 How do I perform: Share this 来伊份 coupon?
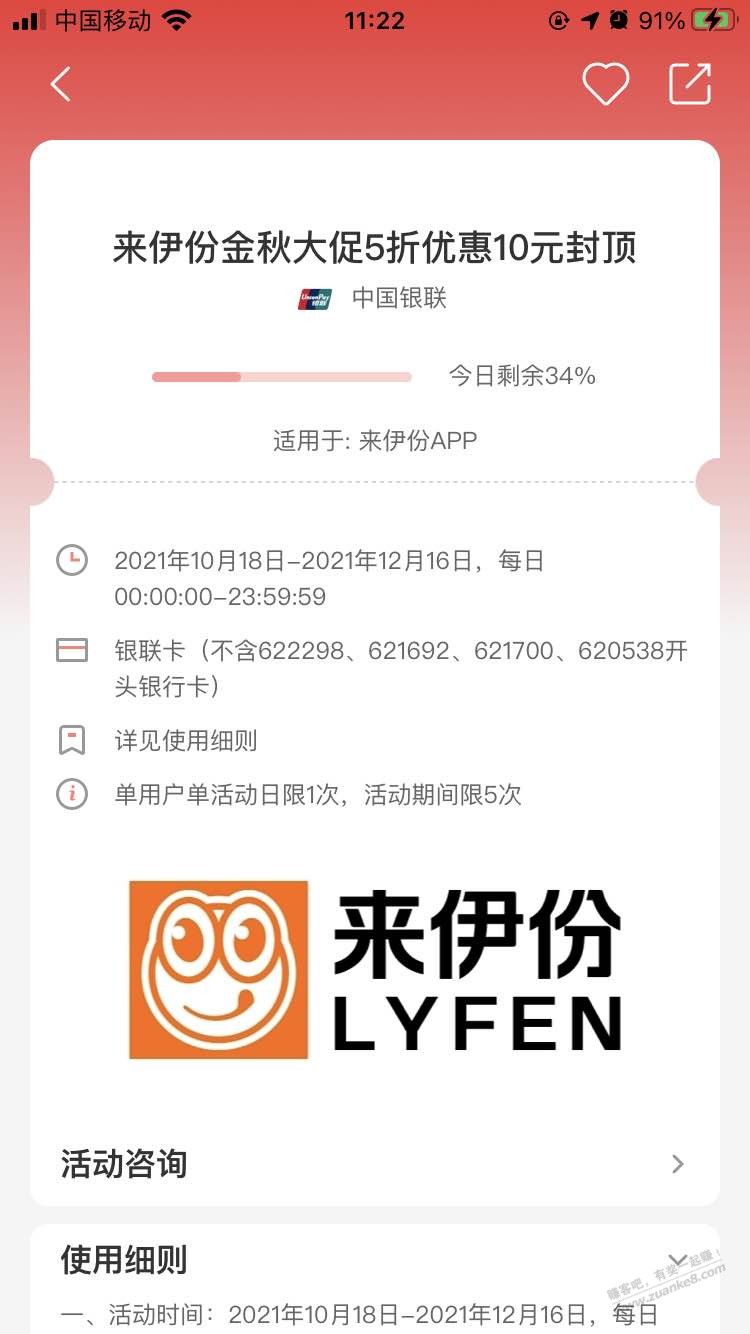pos(689,85)
